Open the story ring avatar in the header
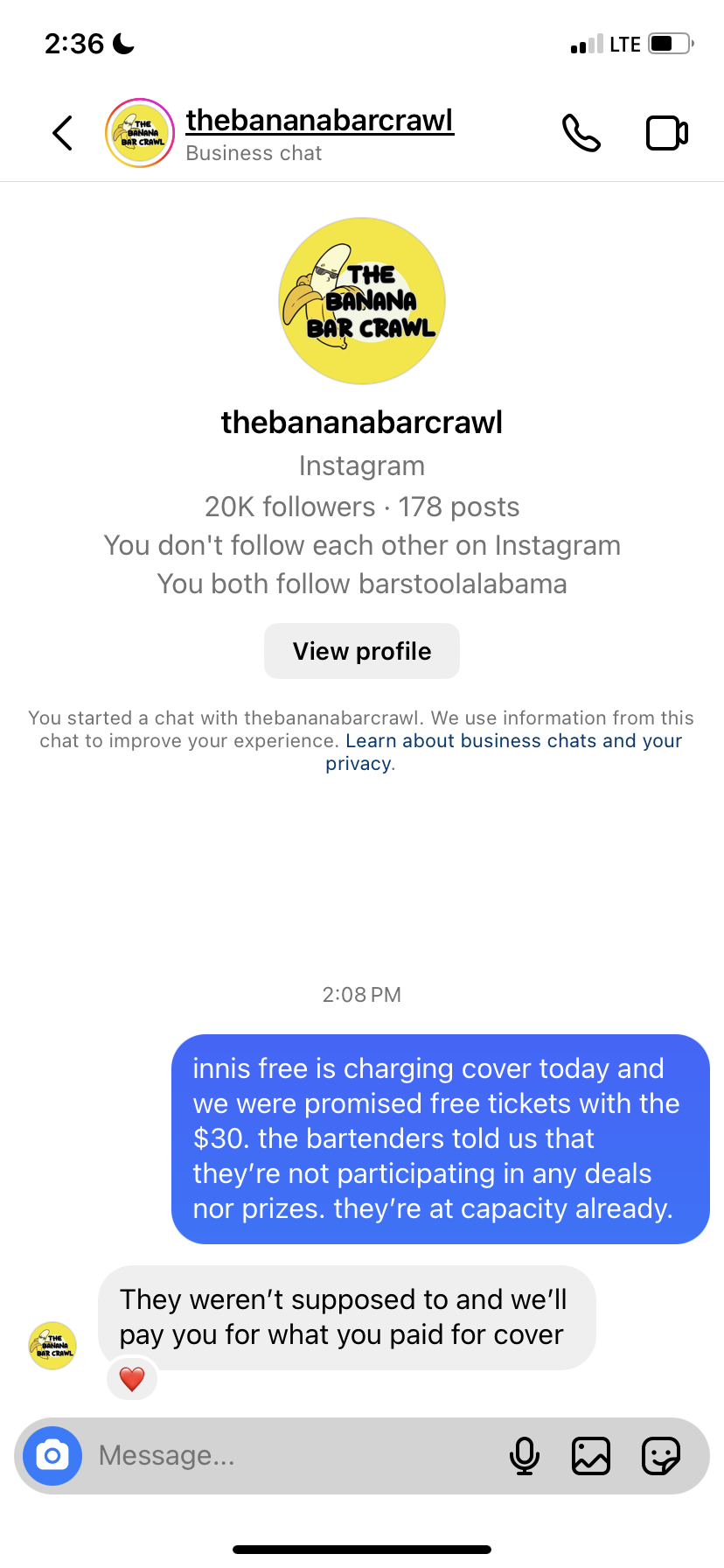This screenshot has height=1568, width=724. point(140,133)
